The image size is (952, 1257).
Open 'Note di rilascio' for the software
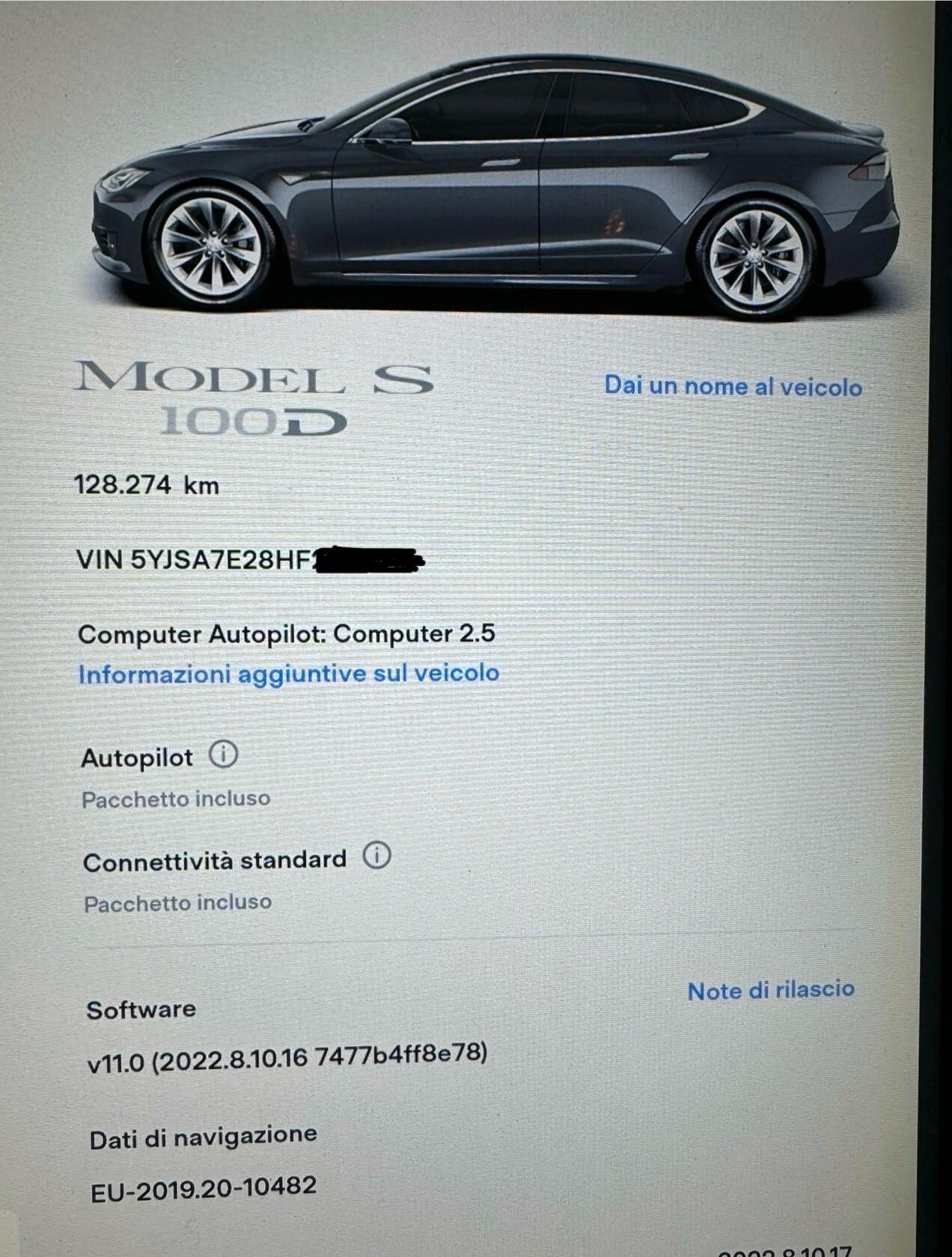tap(771, 990)
